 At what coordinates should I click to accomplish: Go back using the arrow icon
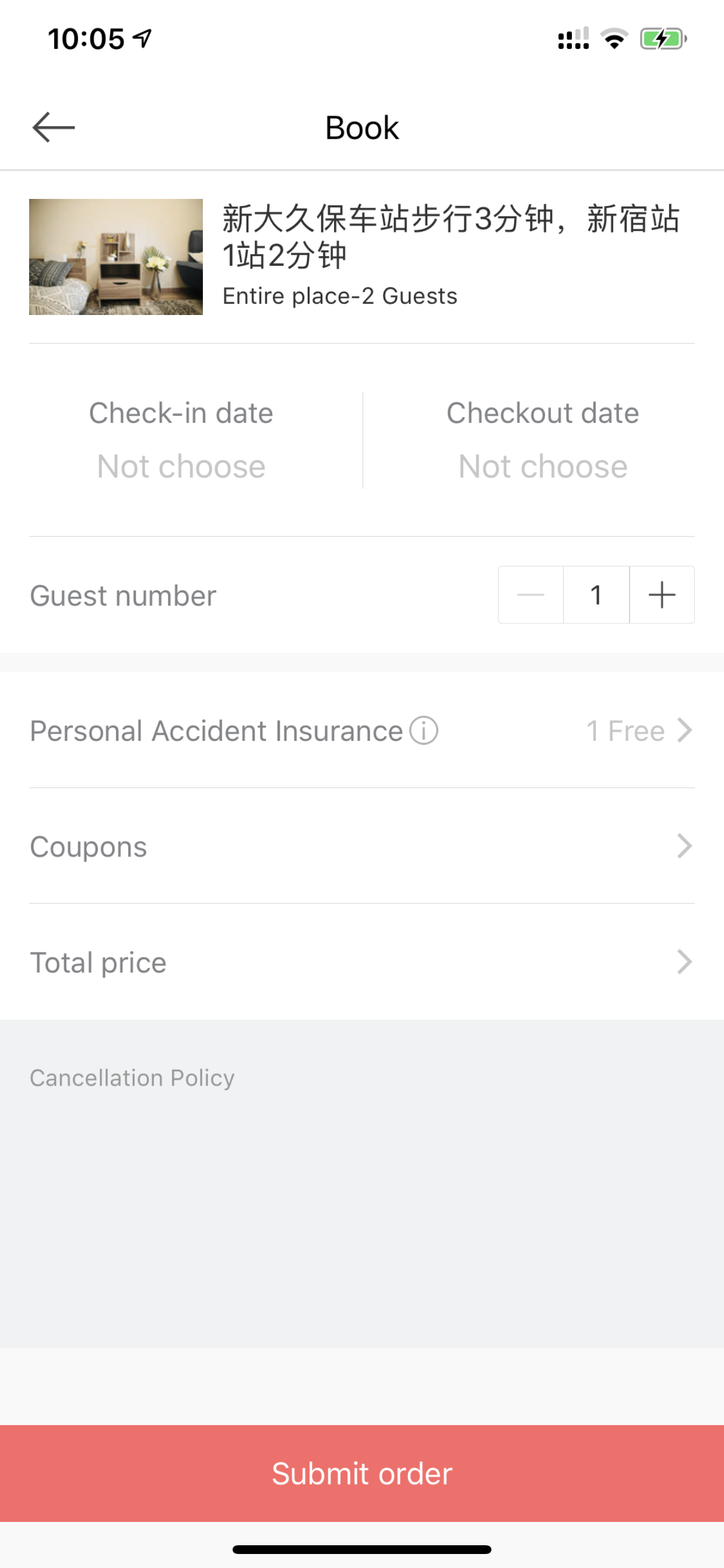[x=54, y=127]
